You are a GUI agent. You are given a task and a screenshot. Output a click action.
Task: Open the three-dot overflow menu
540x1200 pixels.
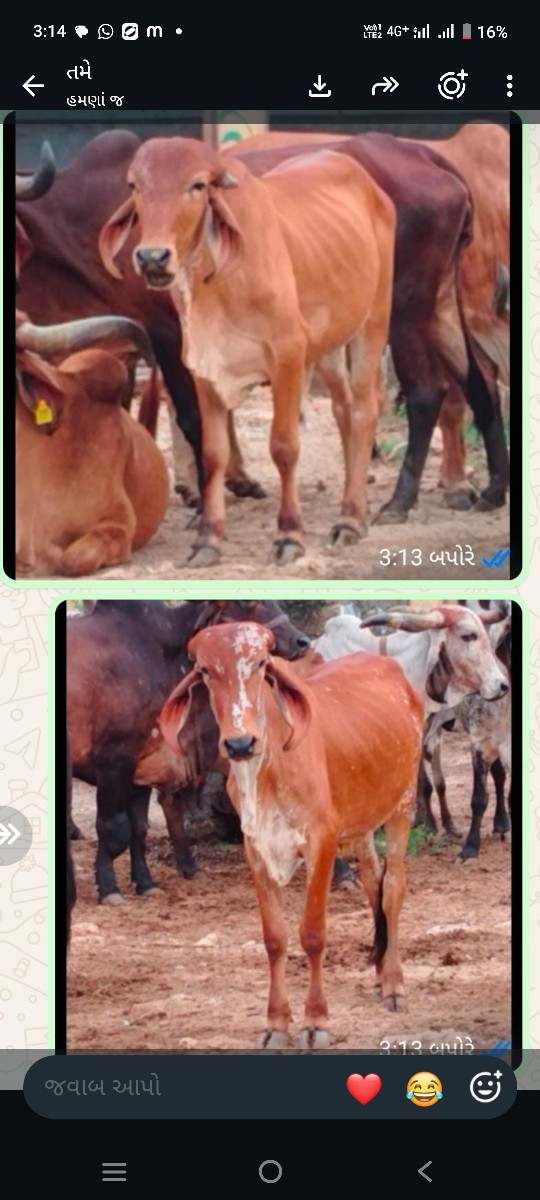click(509, 86)
